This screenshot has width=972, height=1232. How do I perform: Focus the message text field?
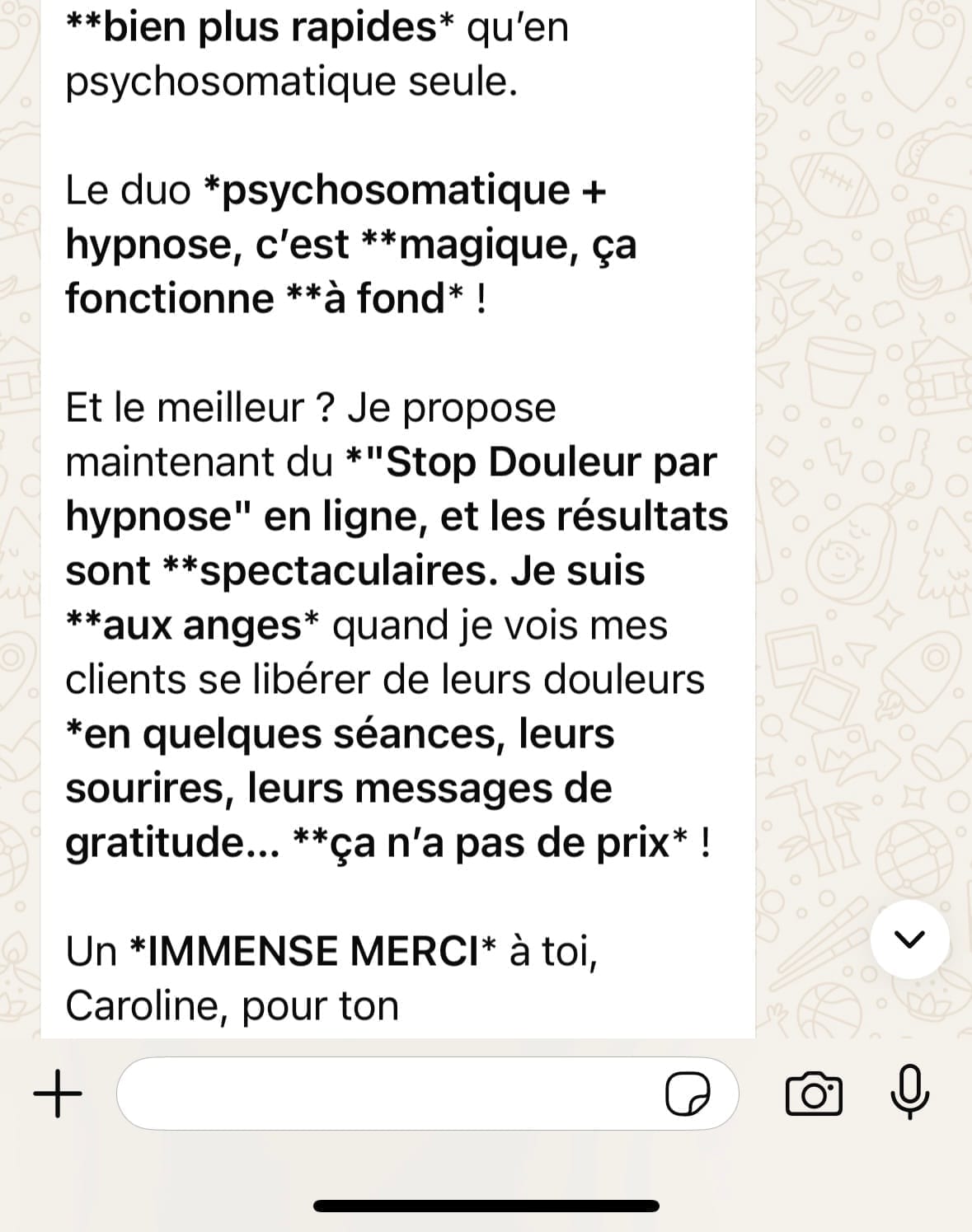pyautogui.click(x=387, y=1094)
